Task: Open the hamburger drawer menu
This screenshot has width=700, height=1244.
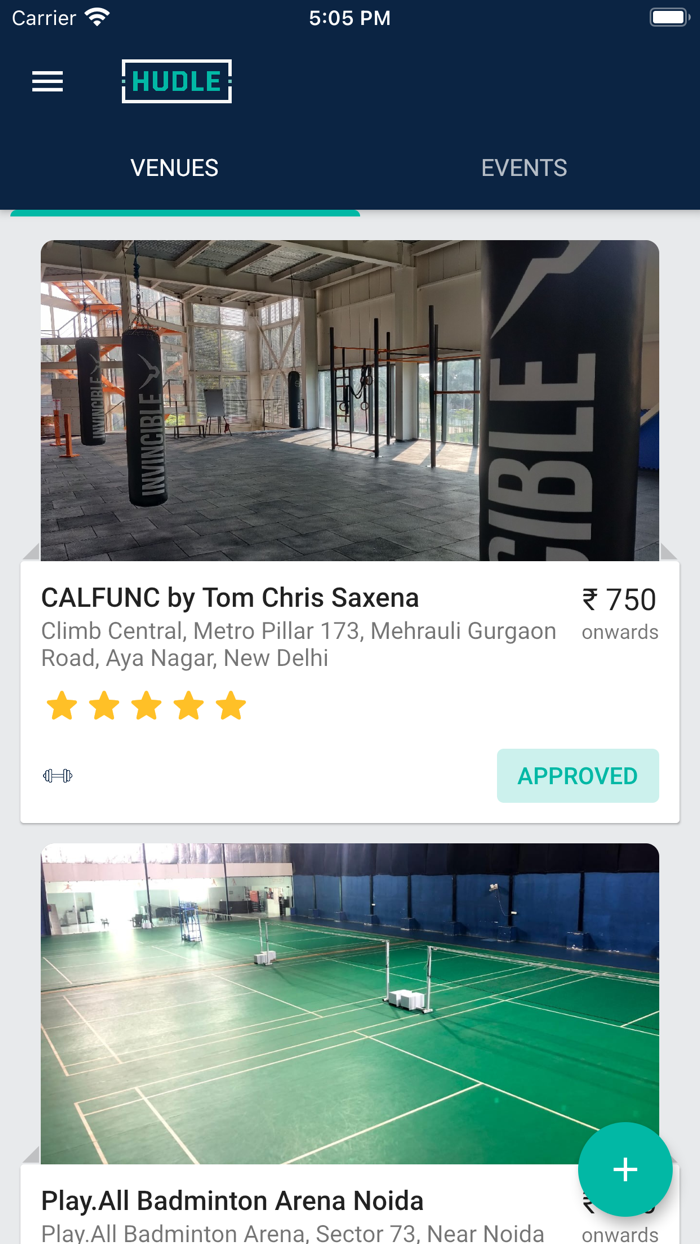Action: pos(47,82)
